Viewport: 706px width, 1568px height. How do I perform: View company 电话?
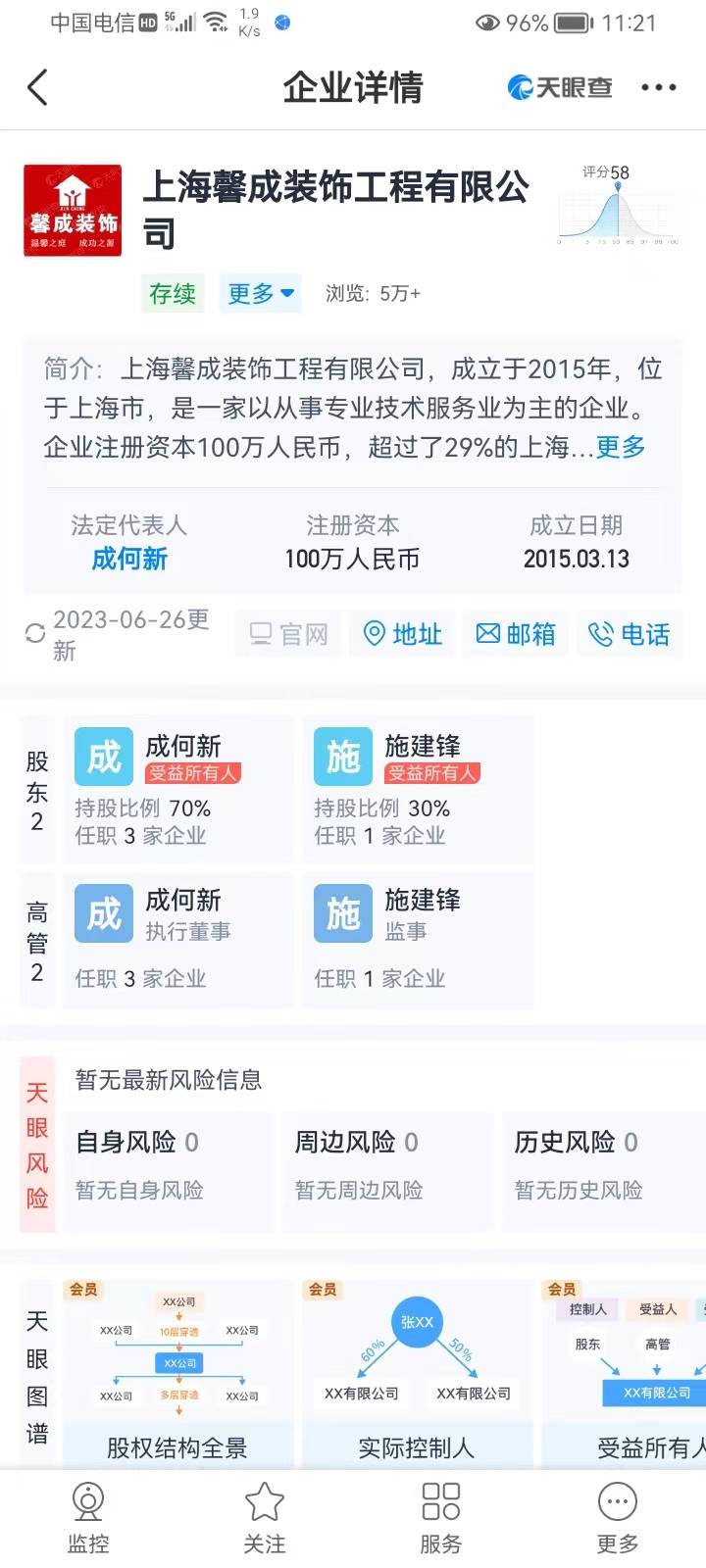tap(630, 634)
